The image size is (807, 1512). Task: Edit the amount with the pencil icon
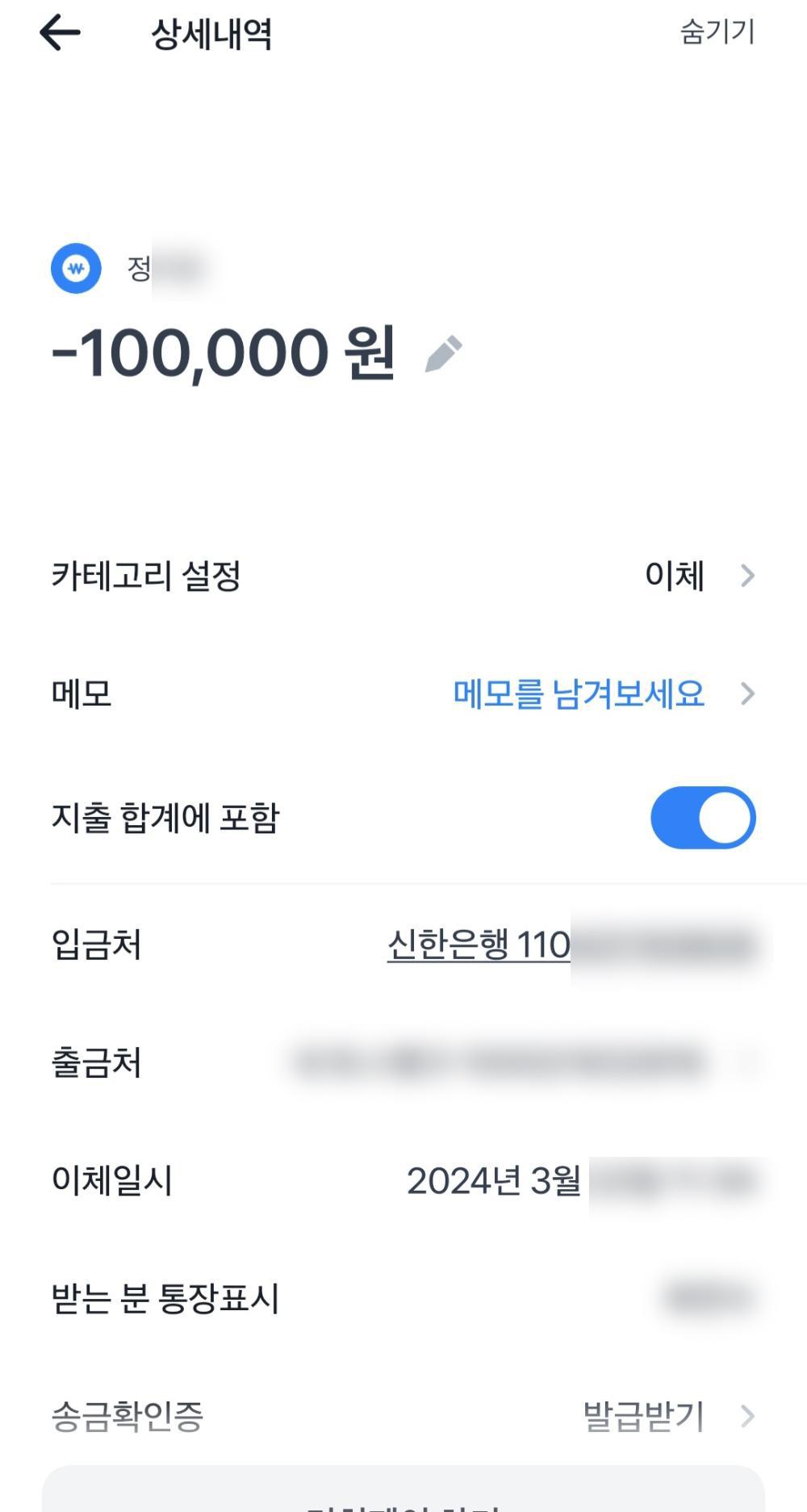click(444, 354)
